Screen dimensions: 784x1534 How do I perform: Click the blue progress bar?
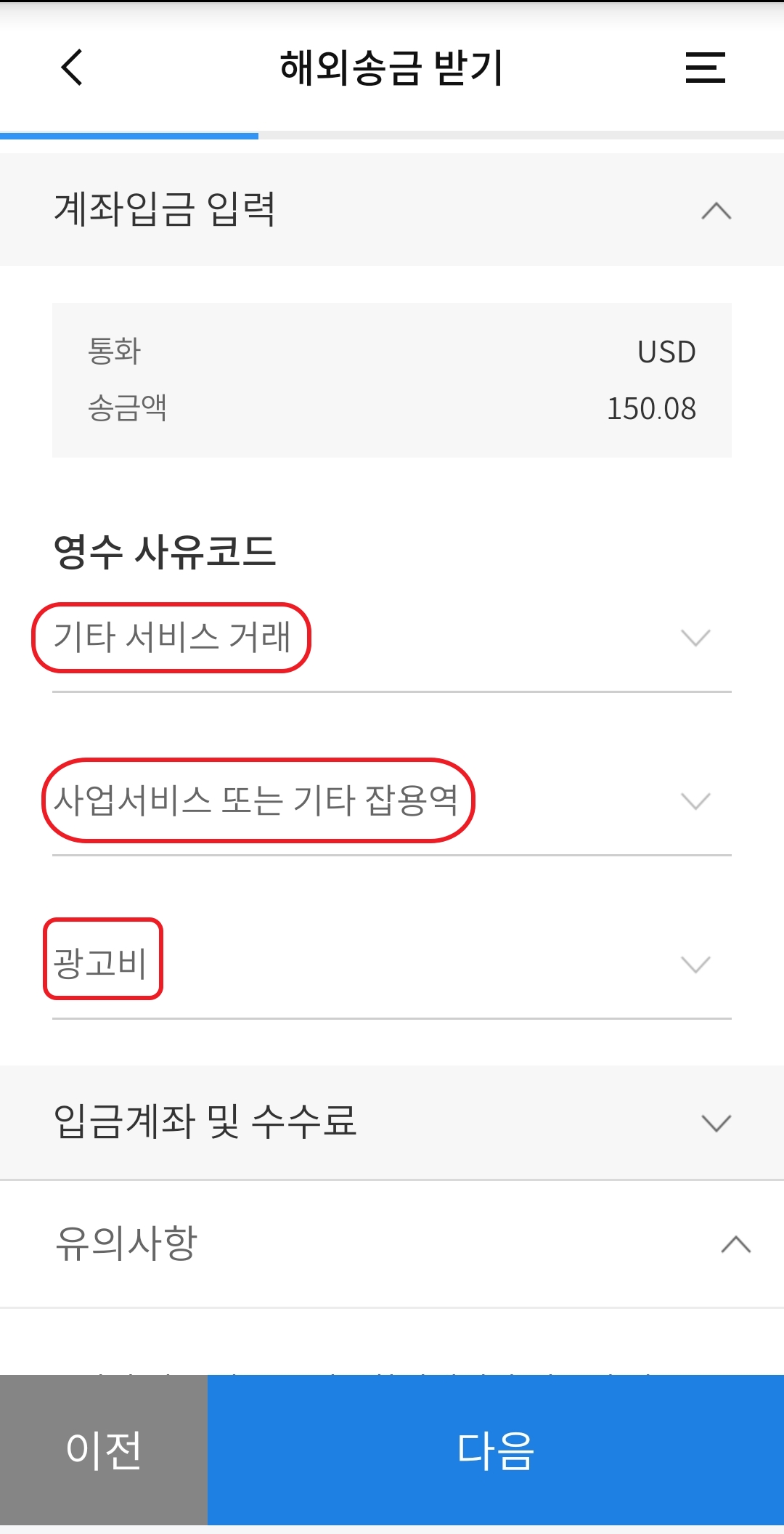click(x=131, y=134)
